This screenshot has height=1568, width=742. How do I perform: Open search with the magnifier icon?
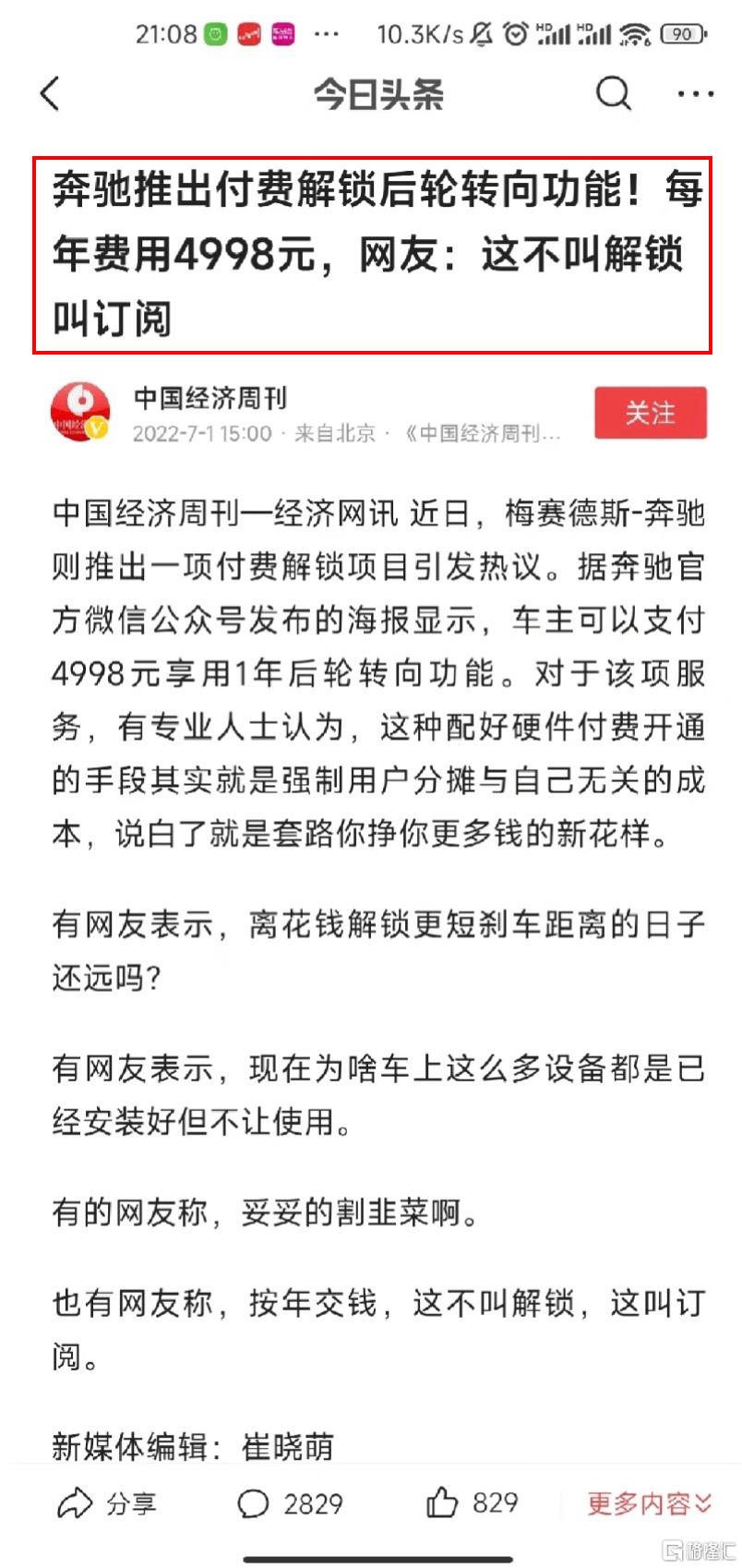pos(613,93)
